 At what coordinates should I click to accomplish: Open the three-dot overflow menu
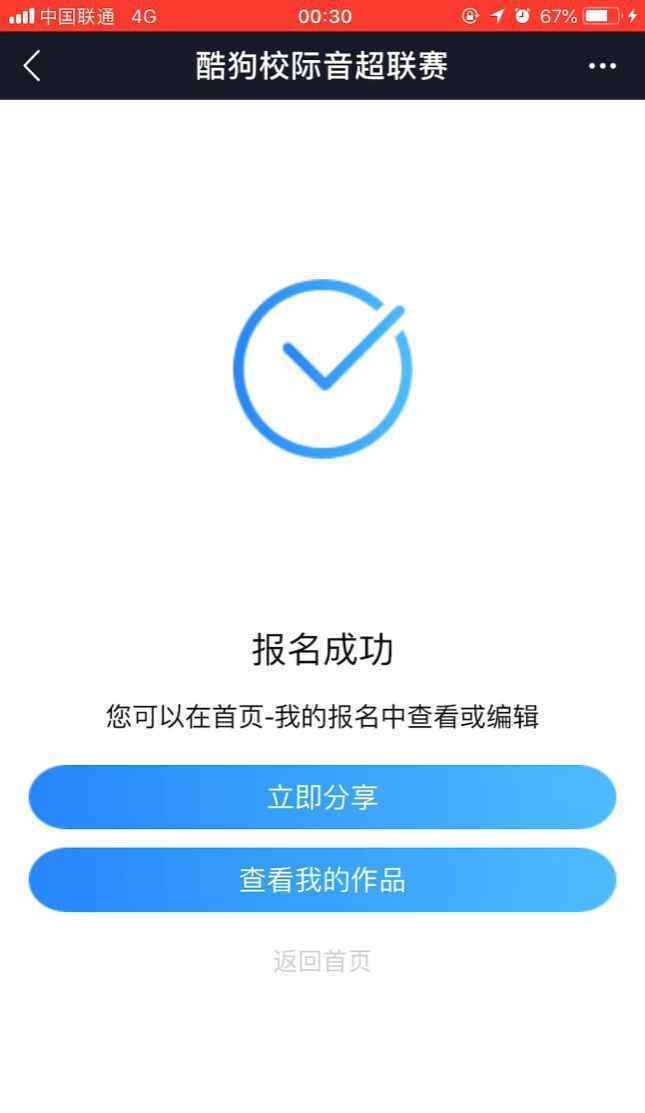[x=602, y=66]
